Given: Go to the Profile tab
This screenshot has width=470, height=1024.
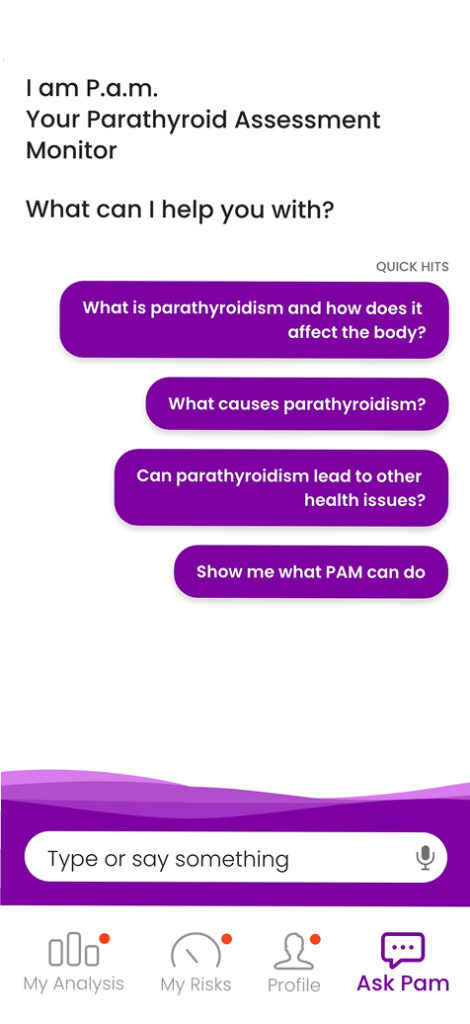Looking at the screenshot, I should (294, 963).
